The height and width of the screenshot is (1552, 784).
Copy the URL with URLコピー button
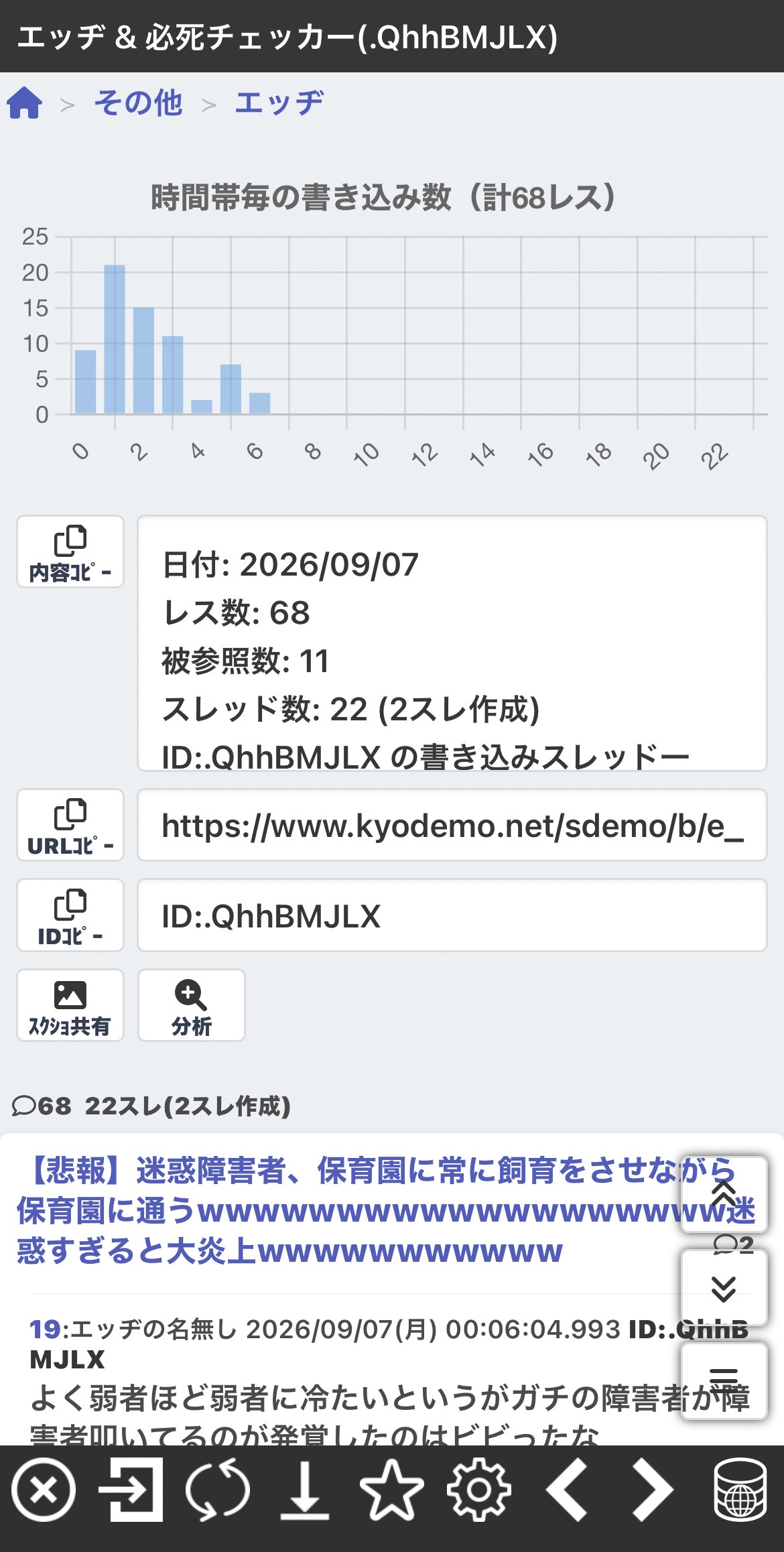pos(70,825)
